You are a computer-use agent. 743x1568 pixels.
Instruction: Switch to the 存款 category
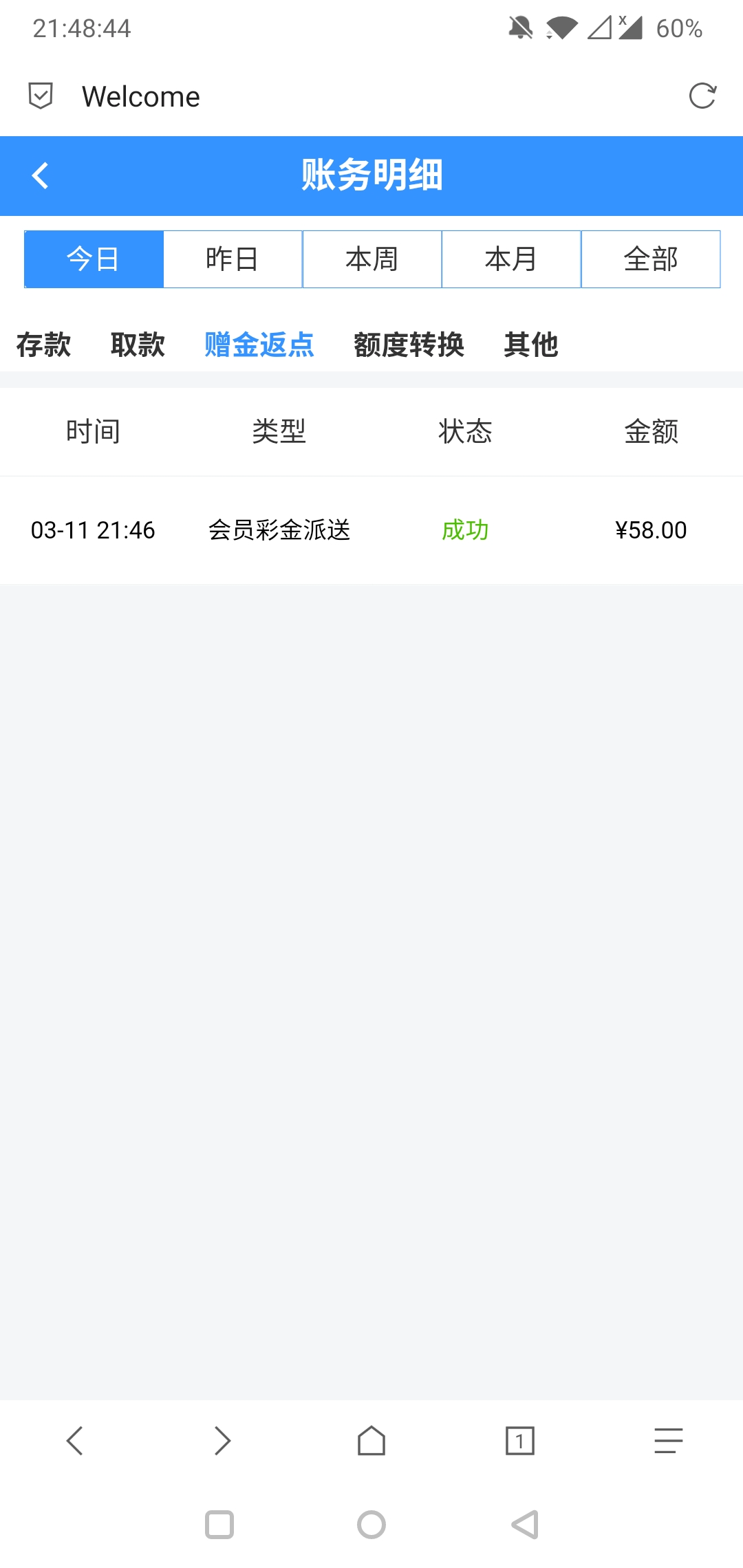(43, 345)
